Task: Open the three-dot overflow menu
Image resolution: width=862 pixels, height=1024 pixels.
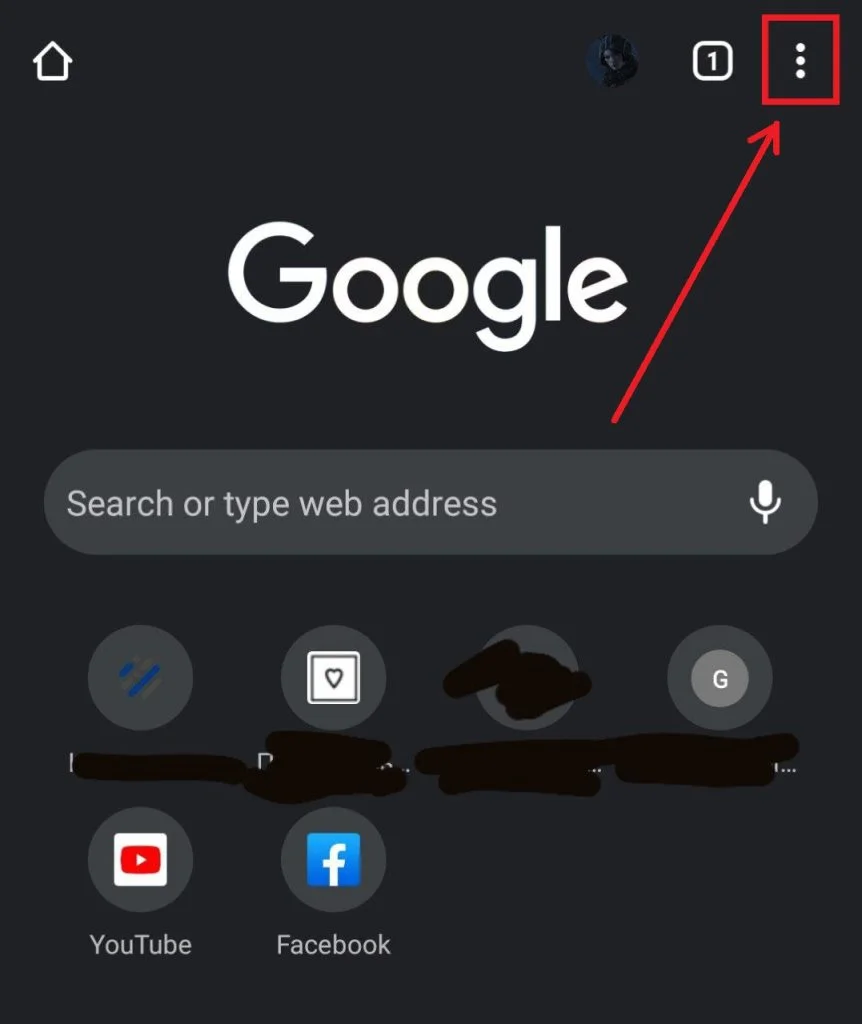Action: point(799,62)
